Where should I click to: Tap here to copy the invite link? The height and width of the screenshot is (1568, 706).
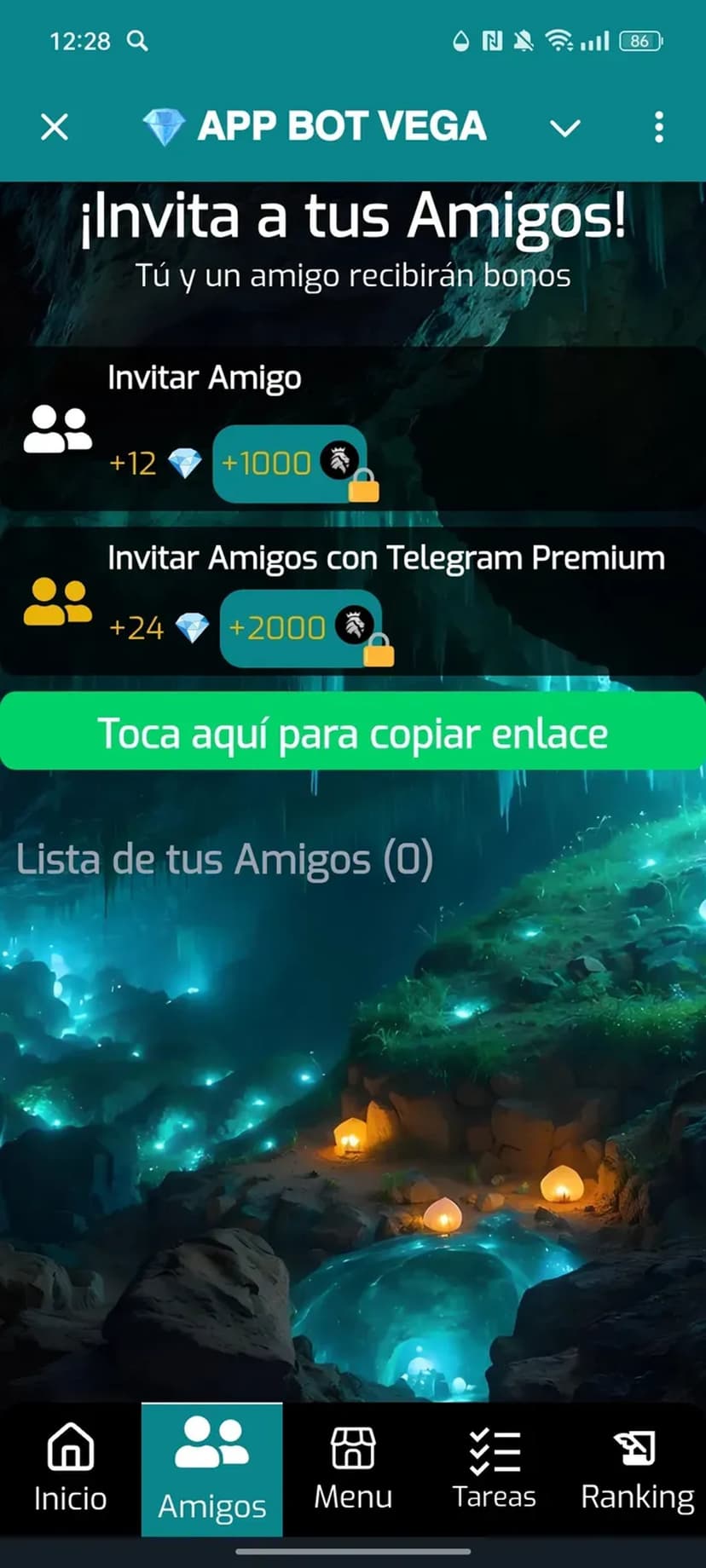353,733
